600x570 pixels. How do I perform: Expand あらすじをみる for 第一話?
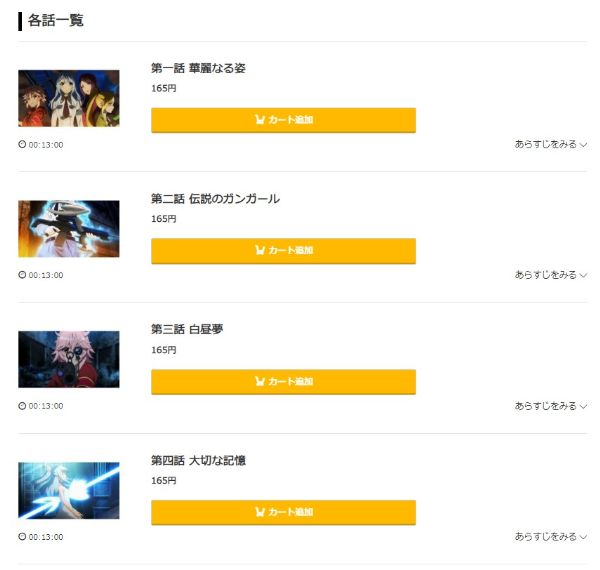(550, 145)
